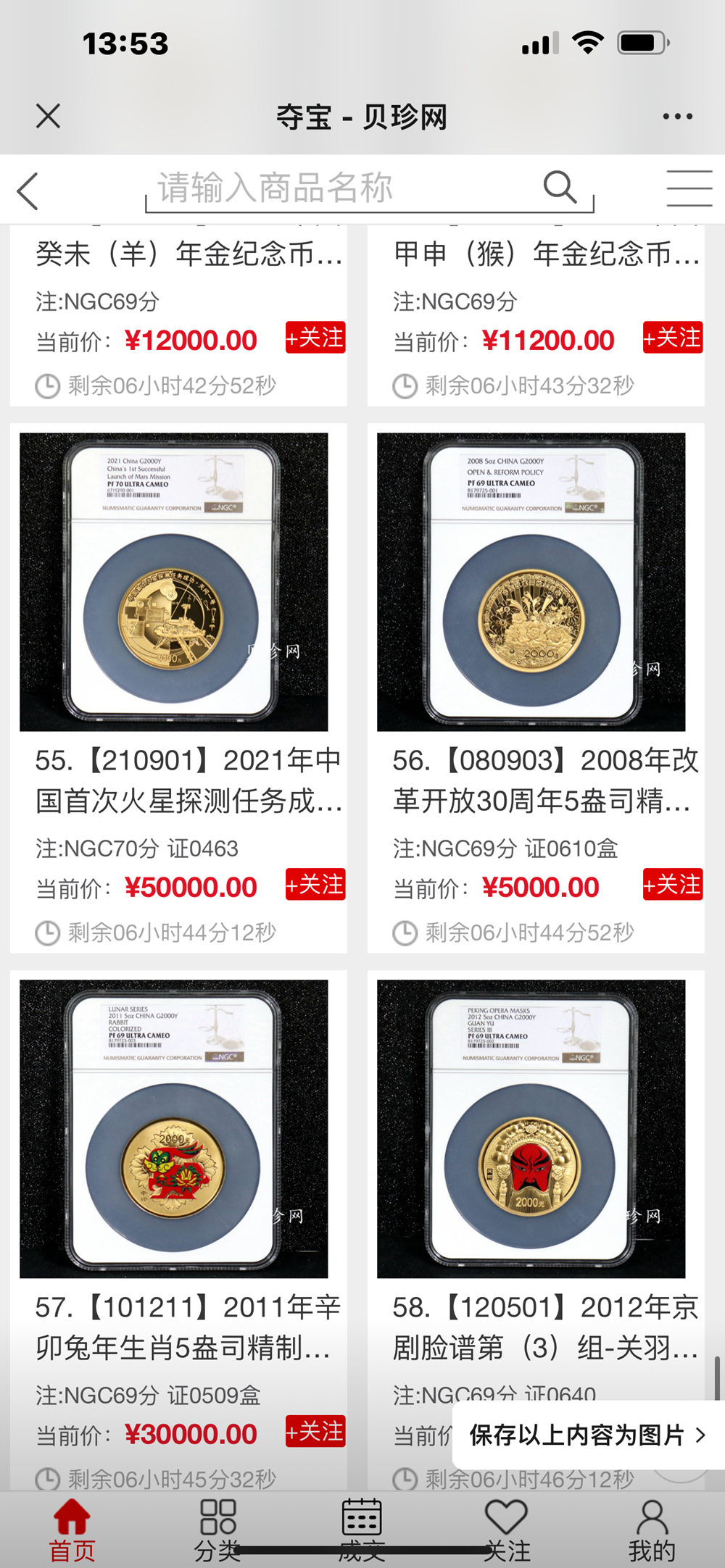The height and width of the screenshot is (1568, 725).
Task: Switch to the 分类 tab
Action: 217,1530
